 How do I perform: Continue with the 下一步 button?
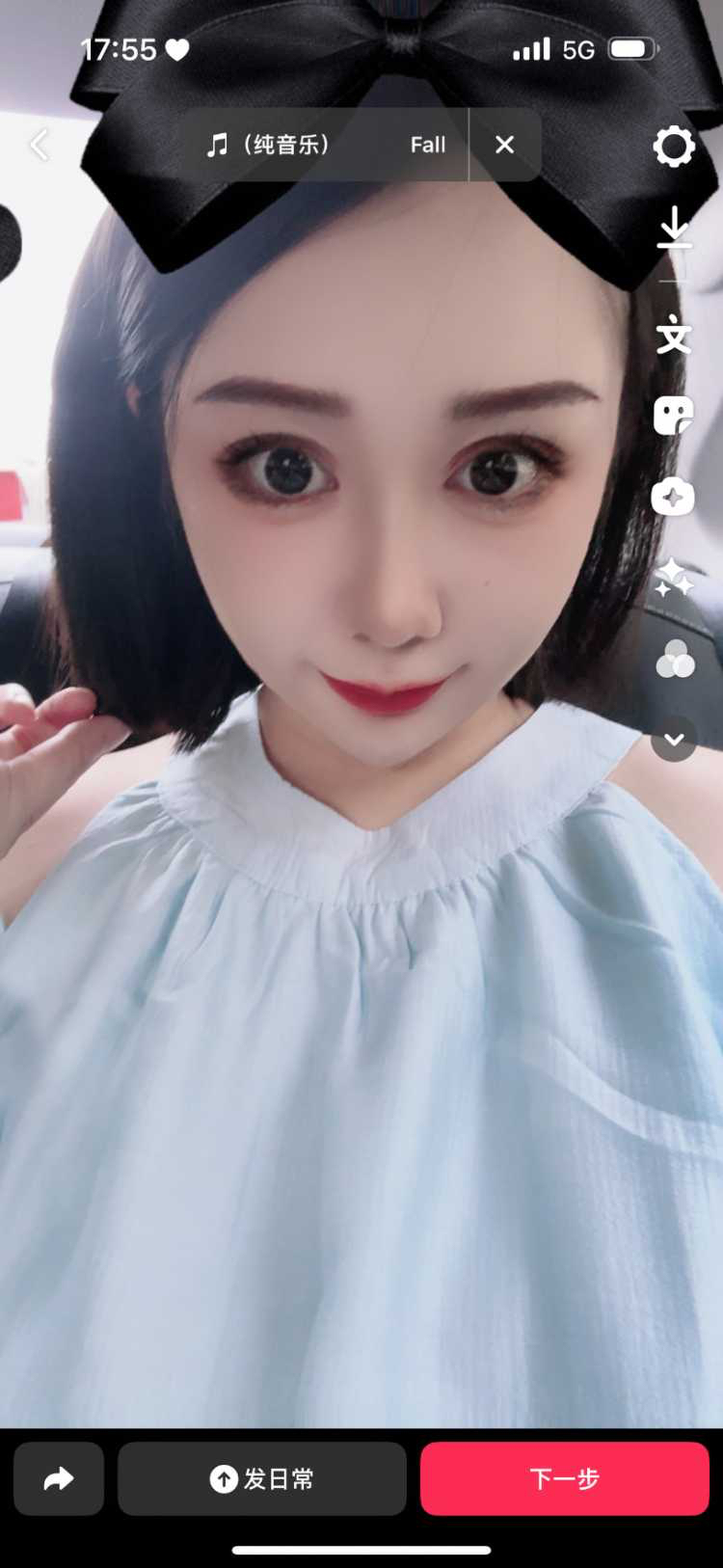pyautogui.click(x=565, y=1478)
